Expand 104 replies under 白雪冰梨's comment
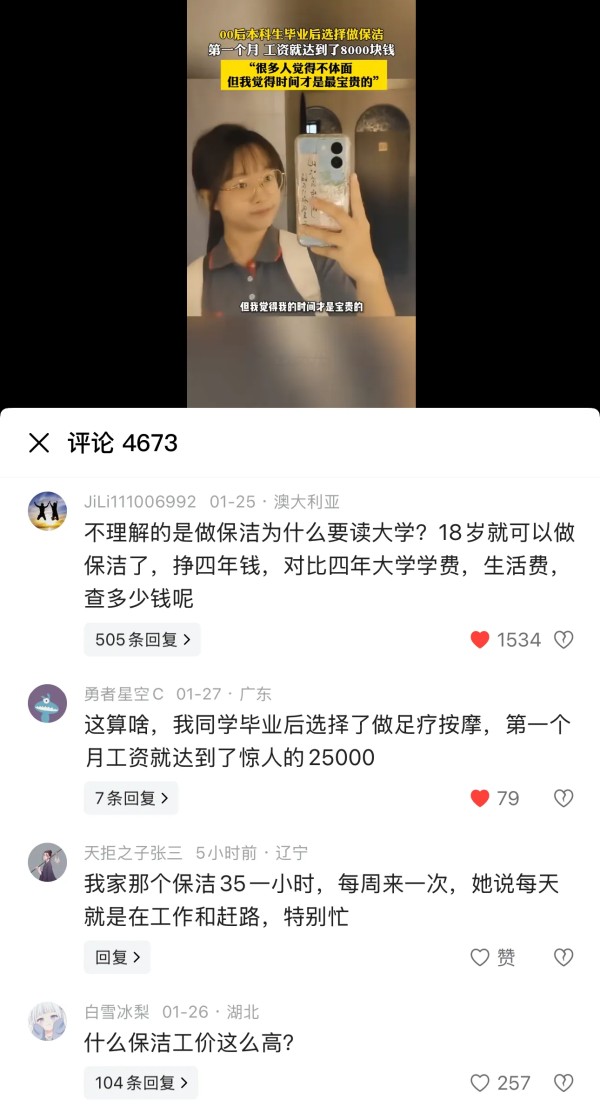 pos(141,1082)
